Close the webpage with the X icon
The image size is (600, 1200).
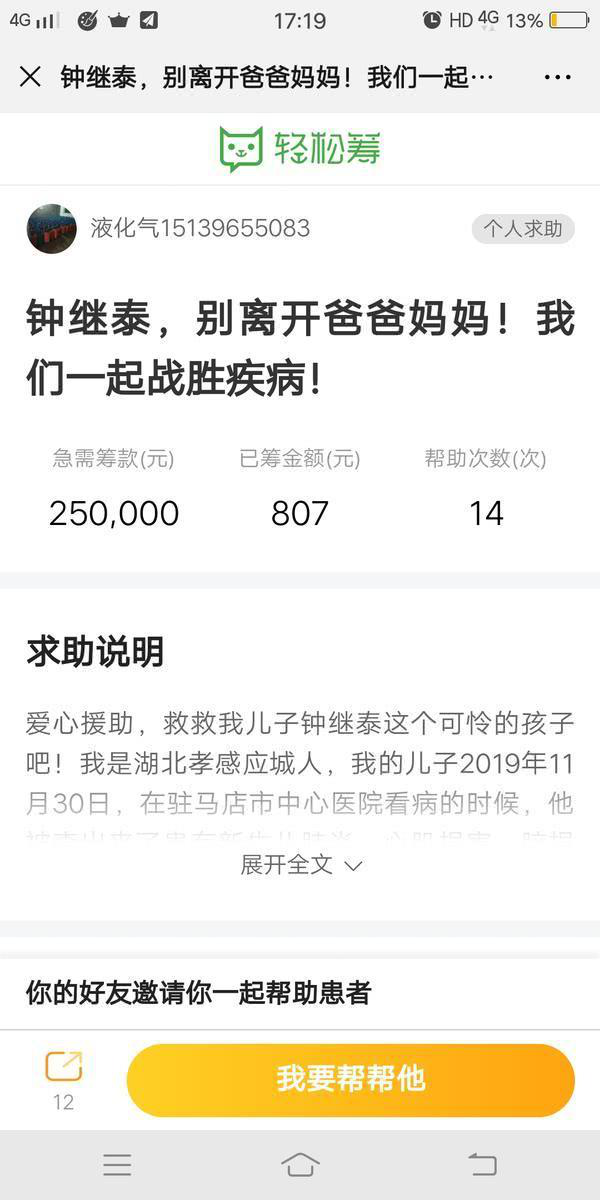coord(30,77)
